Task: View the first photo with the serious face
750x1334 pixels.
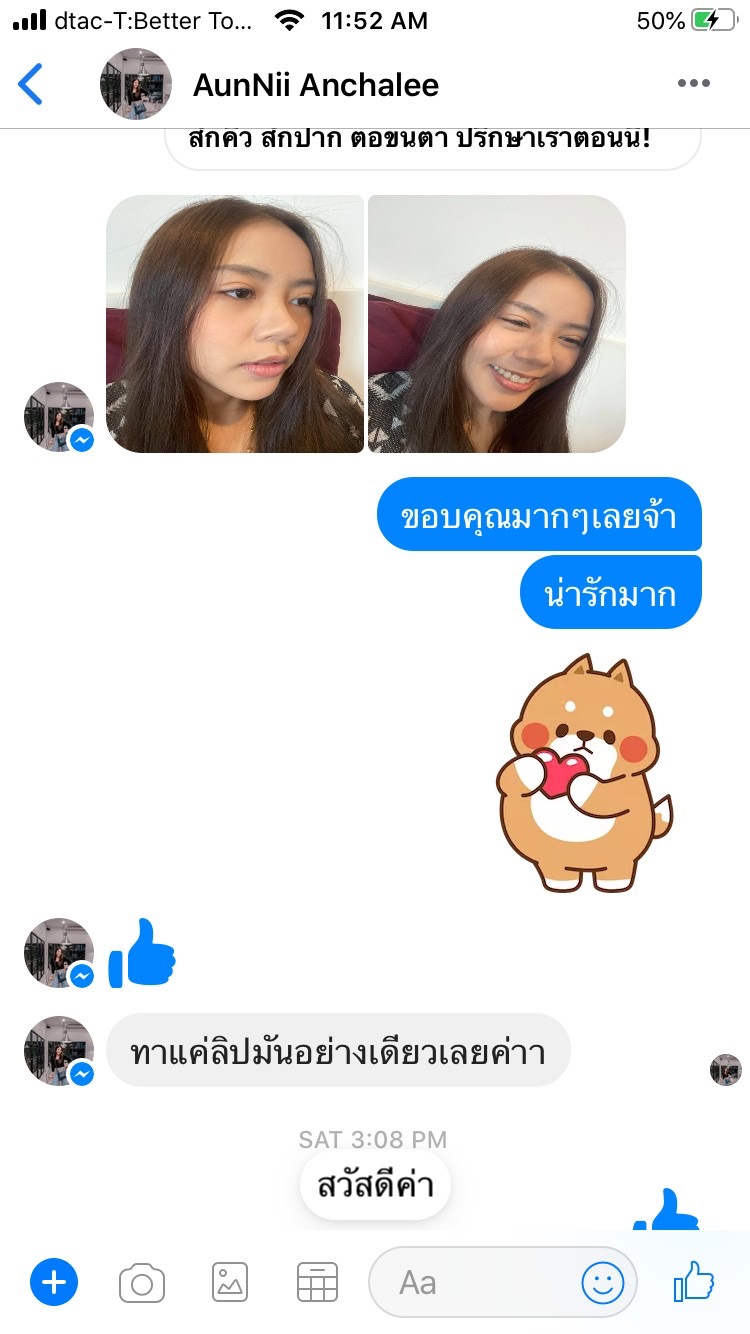Action: [235, 324]
